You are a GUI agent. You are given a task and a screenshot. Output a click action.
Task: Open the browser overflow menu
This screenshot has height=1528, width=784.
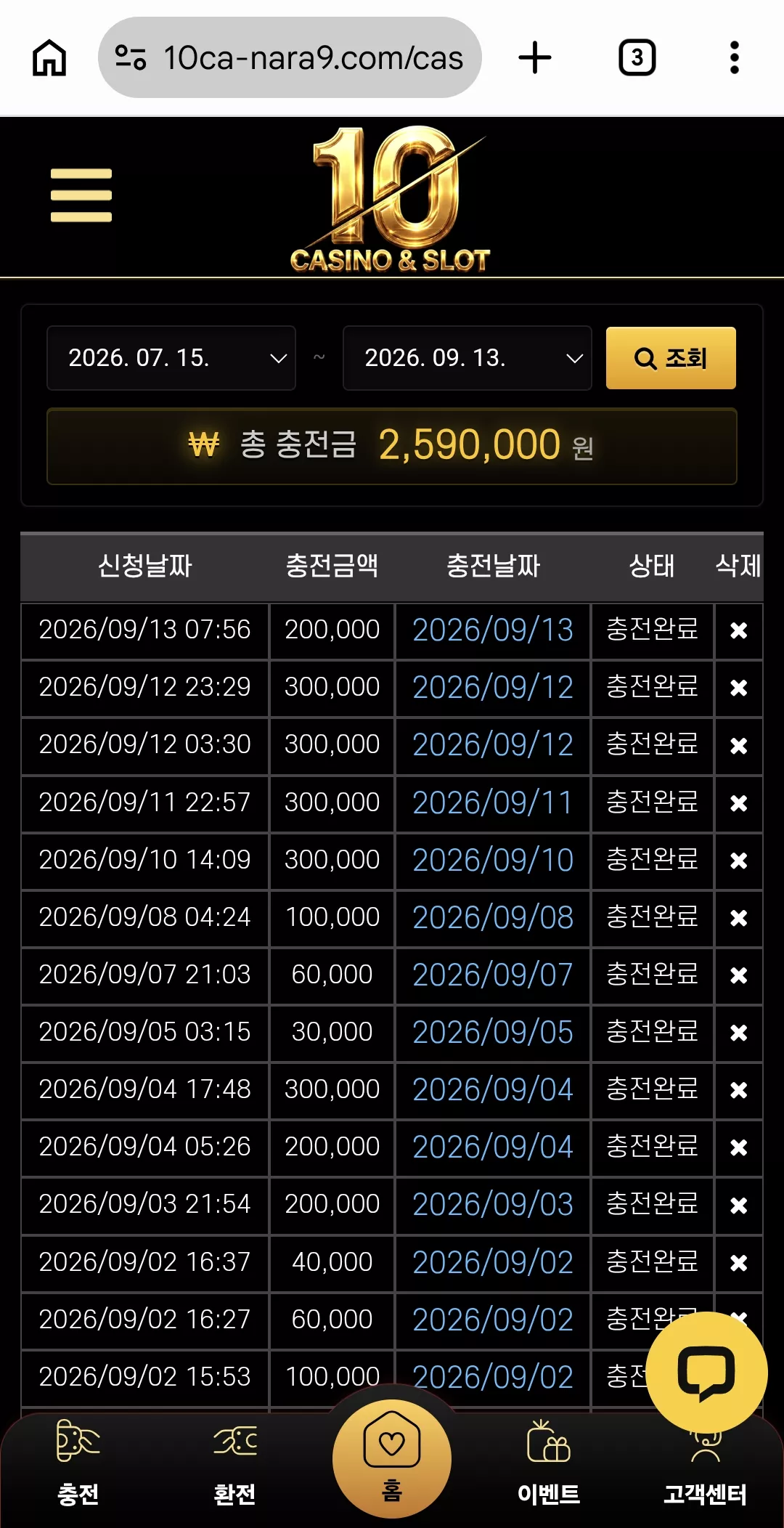coord(735,57)
